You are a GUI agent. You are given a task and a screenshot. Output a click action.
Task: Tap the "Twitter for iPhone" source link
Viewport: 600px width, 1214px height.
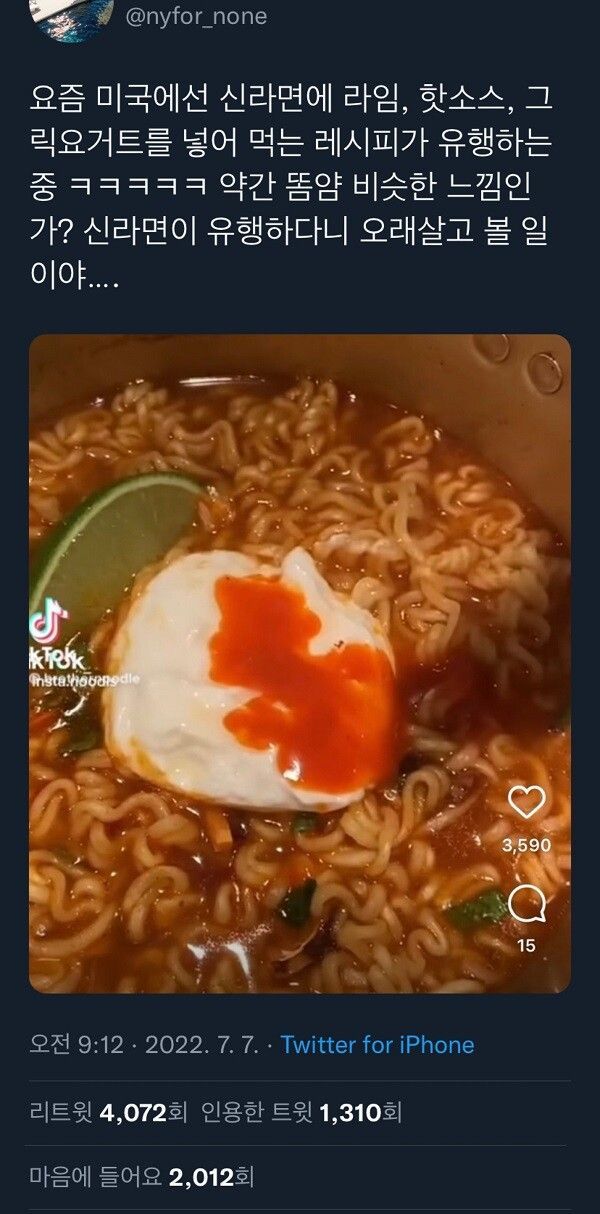377,1045
